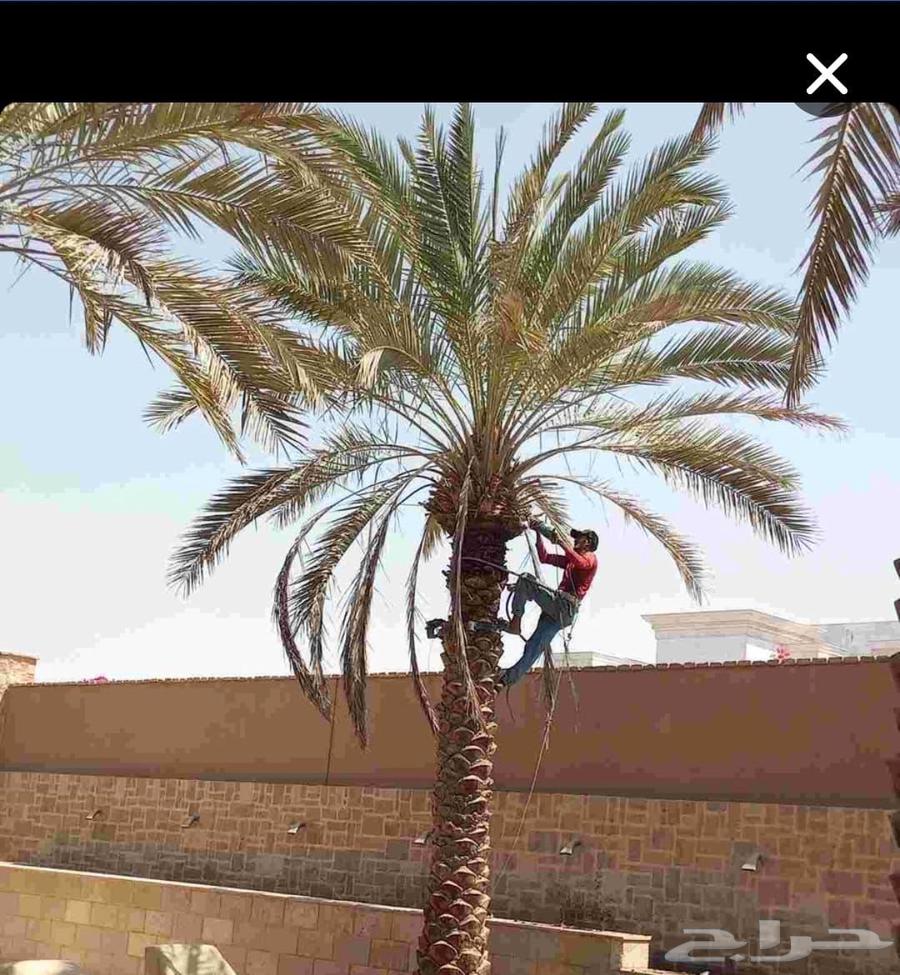Click the circular backdrop behind the X
900x975 pixels.
(x=827, y=73)
